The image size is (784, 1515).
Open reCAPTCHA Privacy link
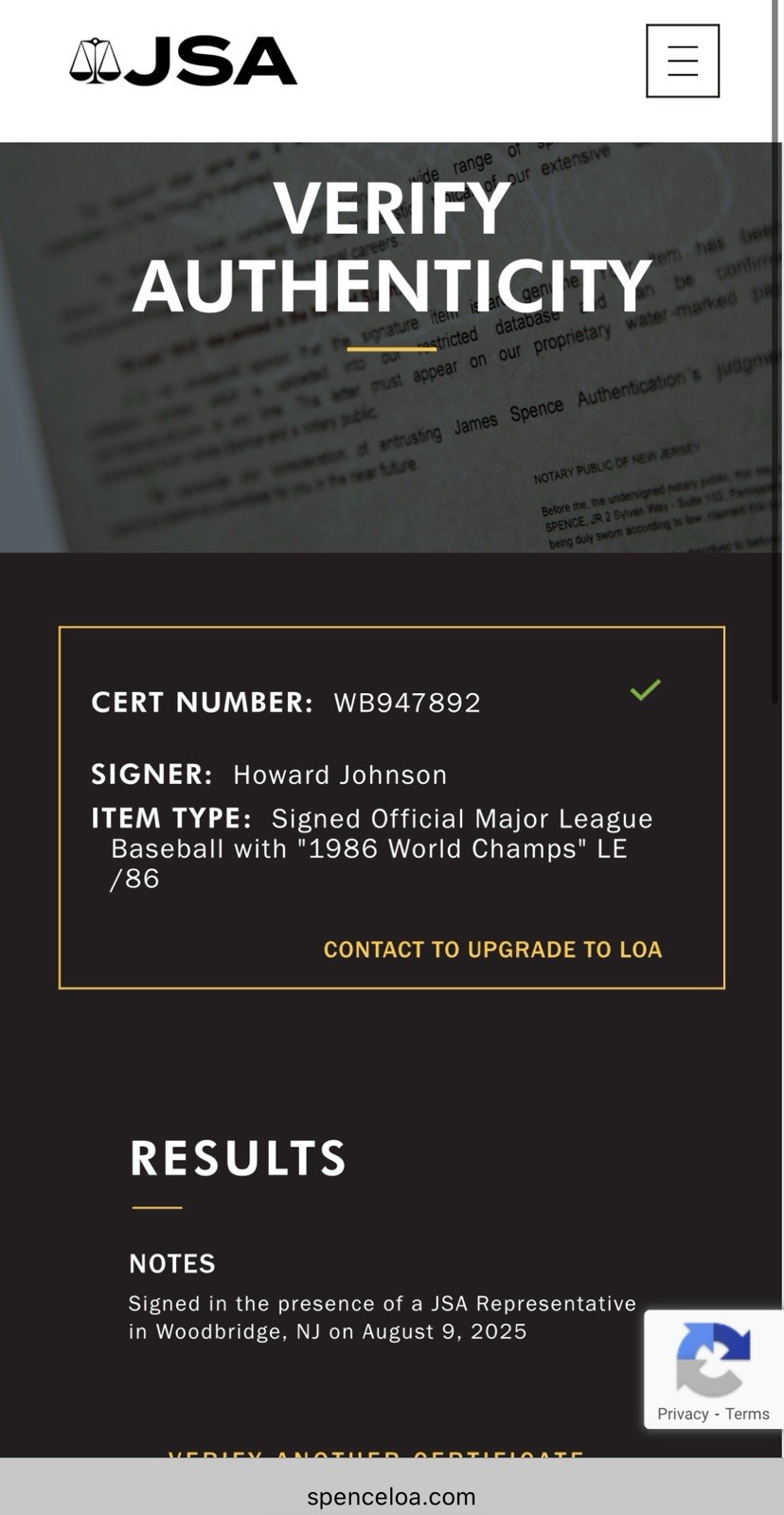[x=683, y=1414]
